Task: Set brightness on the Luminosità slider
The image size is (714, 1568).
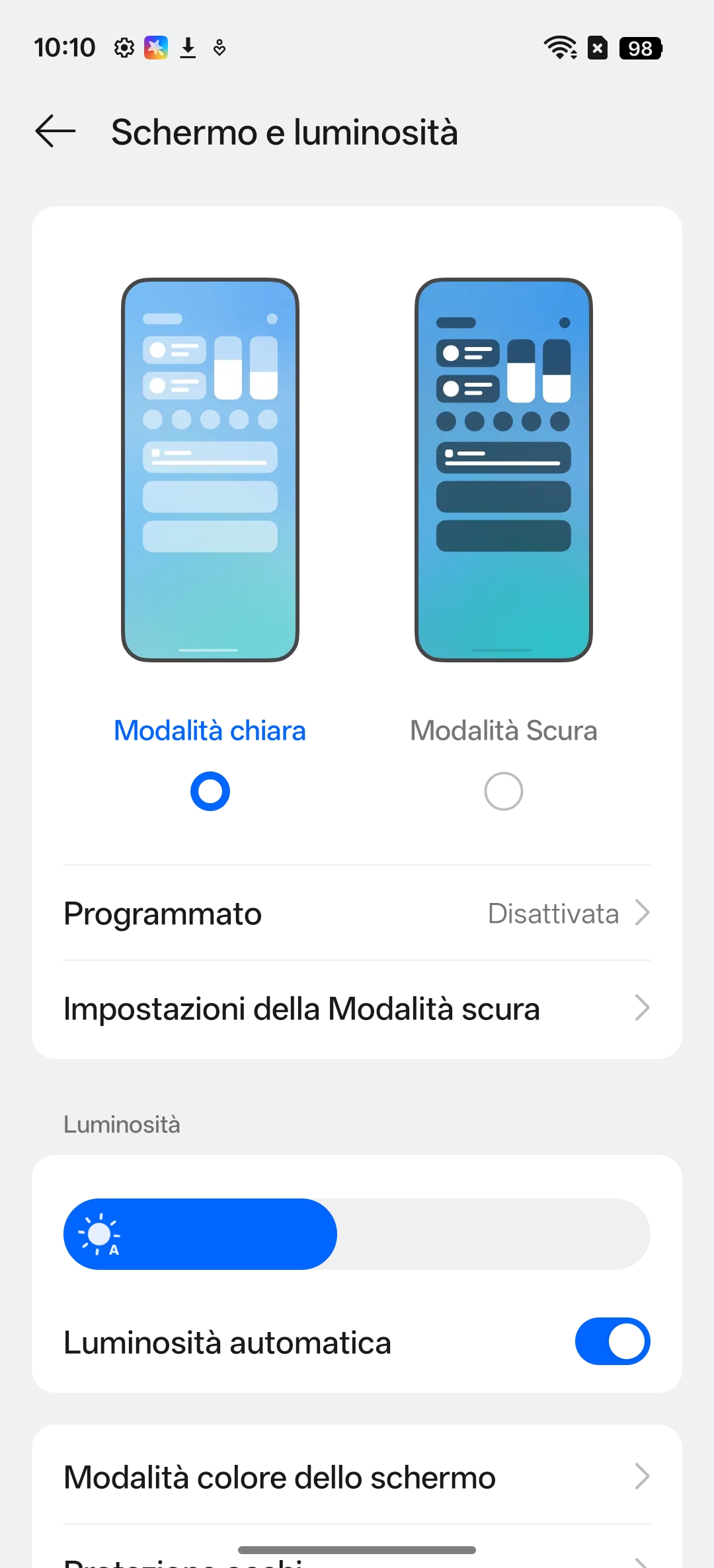Action: click(357, 1234)
